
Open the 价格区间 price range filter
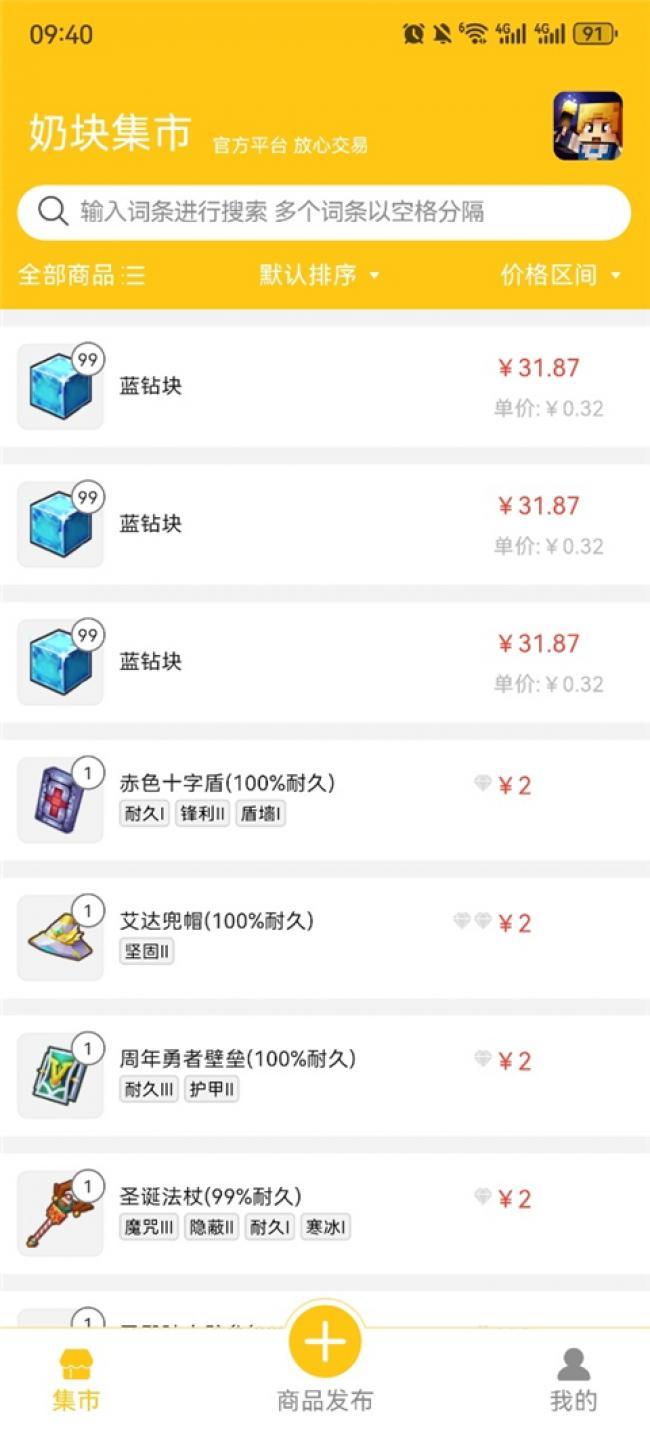pos(561,275)
